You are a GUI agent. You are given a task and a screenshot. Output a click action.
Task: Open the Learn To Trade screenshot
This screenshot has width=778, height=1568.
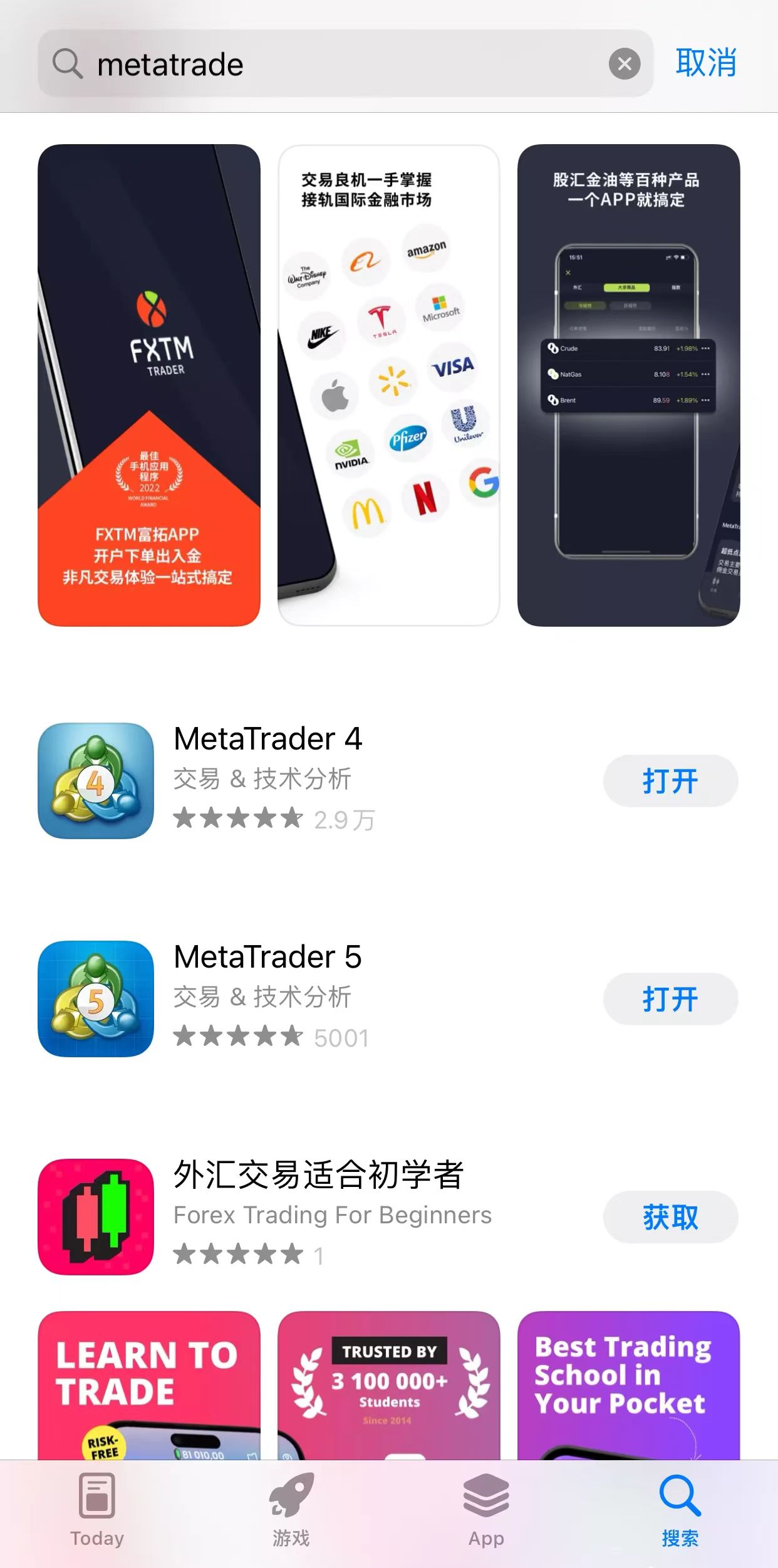[149, 1385]
